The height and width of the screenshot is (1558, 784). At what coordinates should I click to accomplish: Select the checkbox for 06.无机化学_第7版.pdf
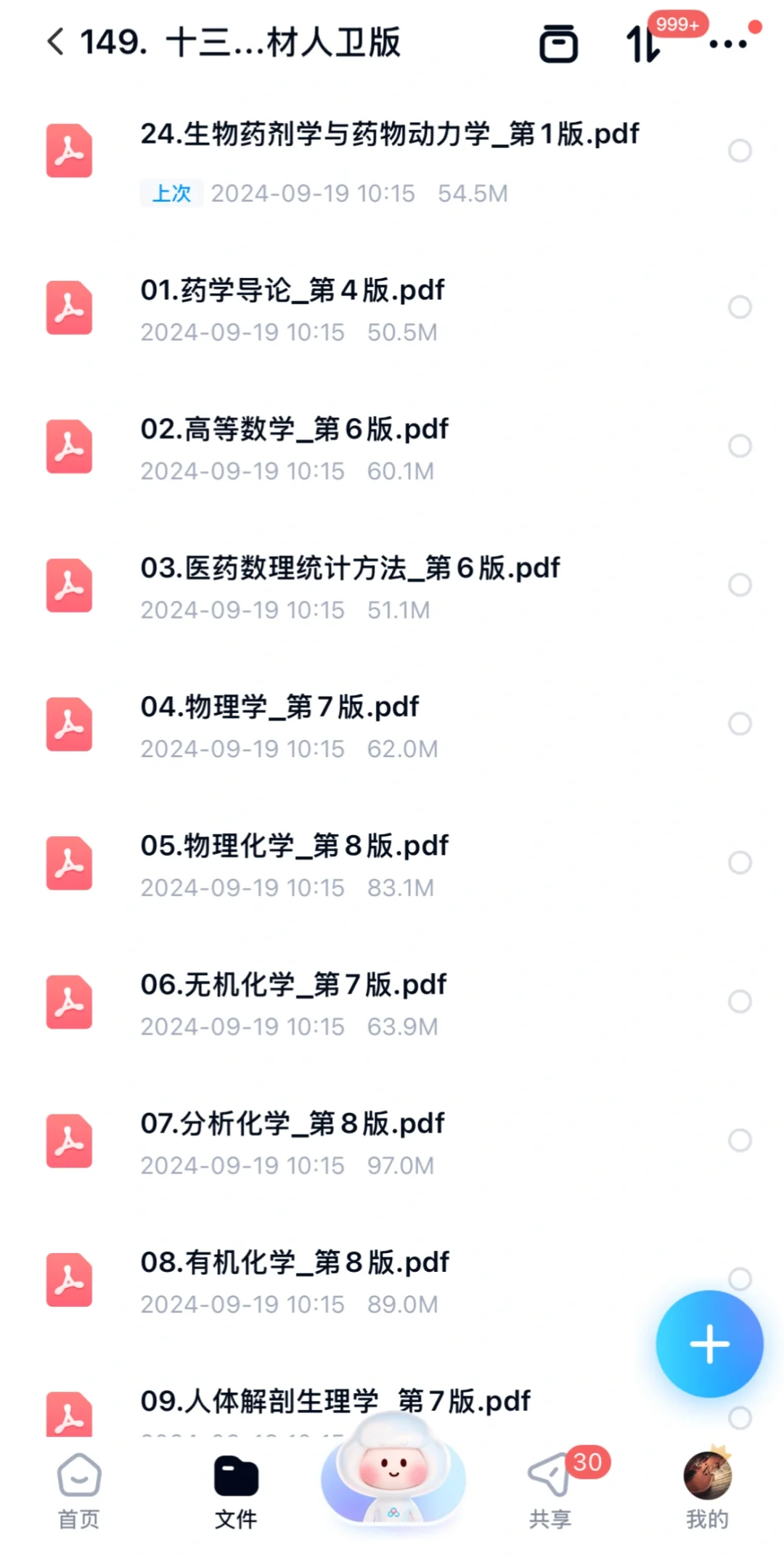(740, 1001)
